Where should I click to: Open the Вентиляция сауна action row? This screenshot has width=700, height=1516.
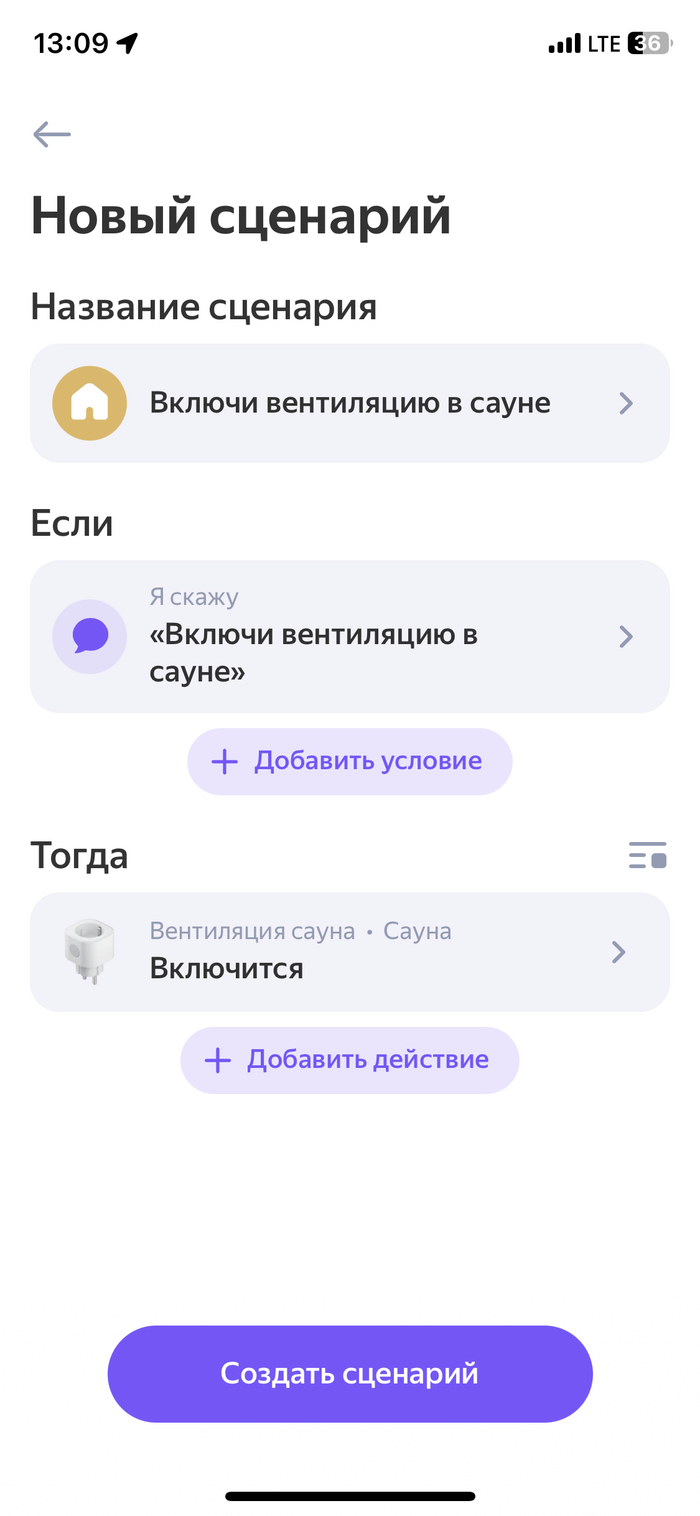(x=349, y=951)
